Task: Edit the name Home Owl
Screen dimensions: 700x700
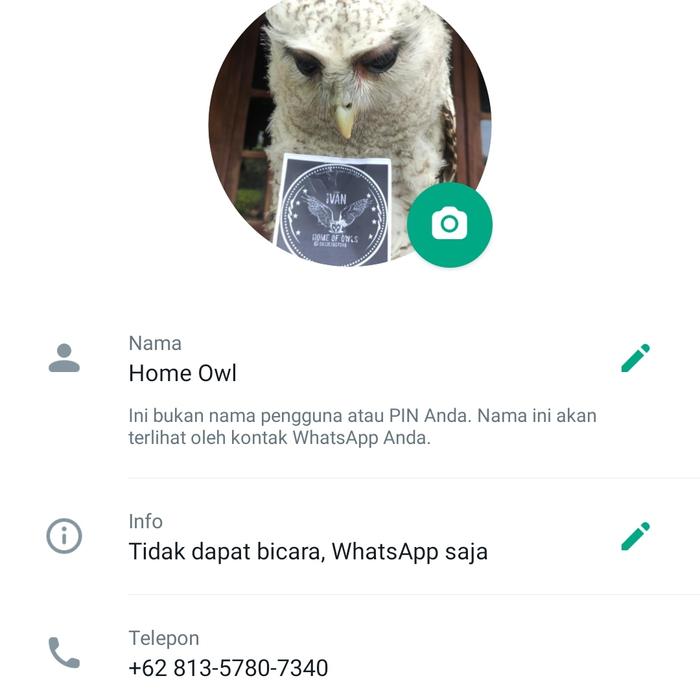Action: pyautogui.click(x=635, y=358)
